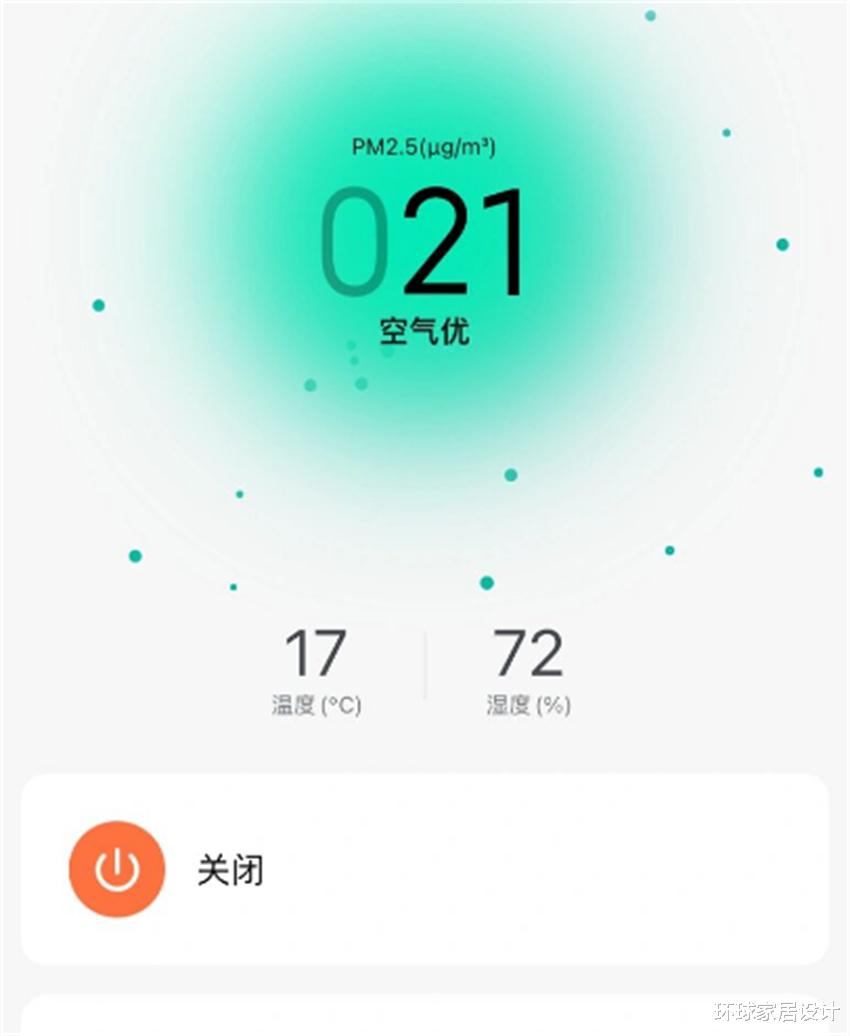Tap the 湿度 (%) caption
850x1036 pixels.
pos(532,704)
